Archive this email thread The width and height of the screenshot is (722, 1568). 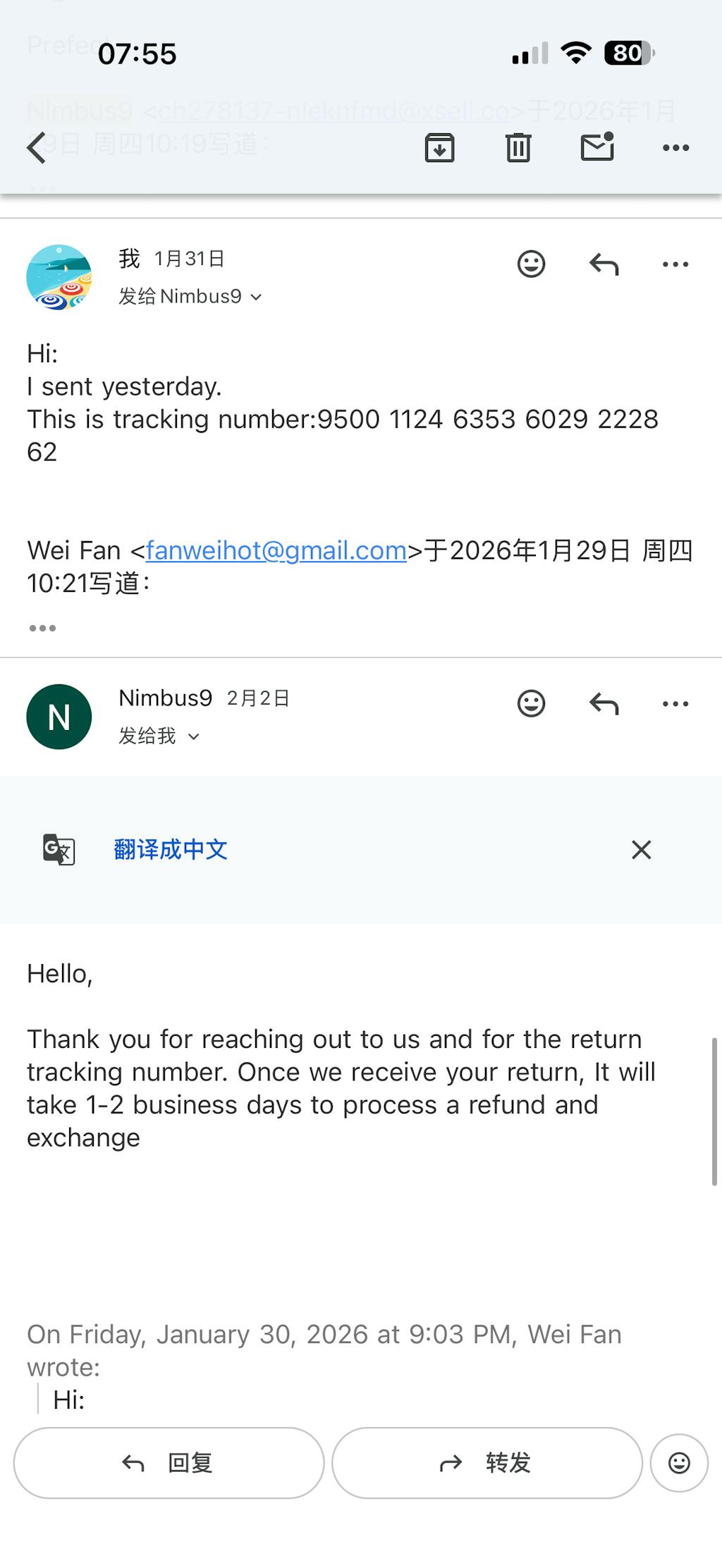[439, 148]
